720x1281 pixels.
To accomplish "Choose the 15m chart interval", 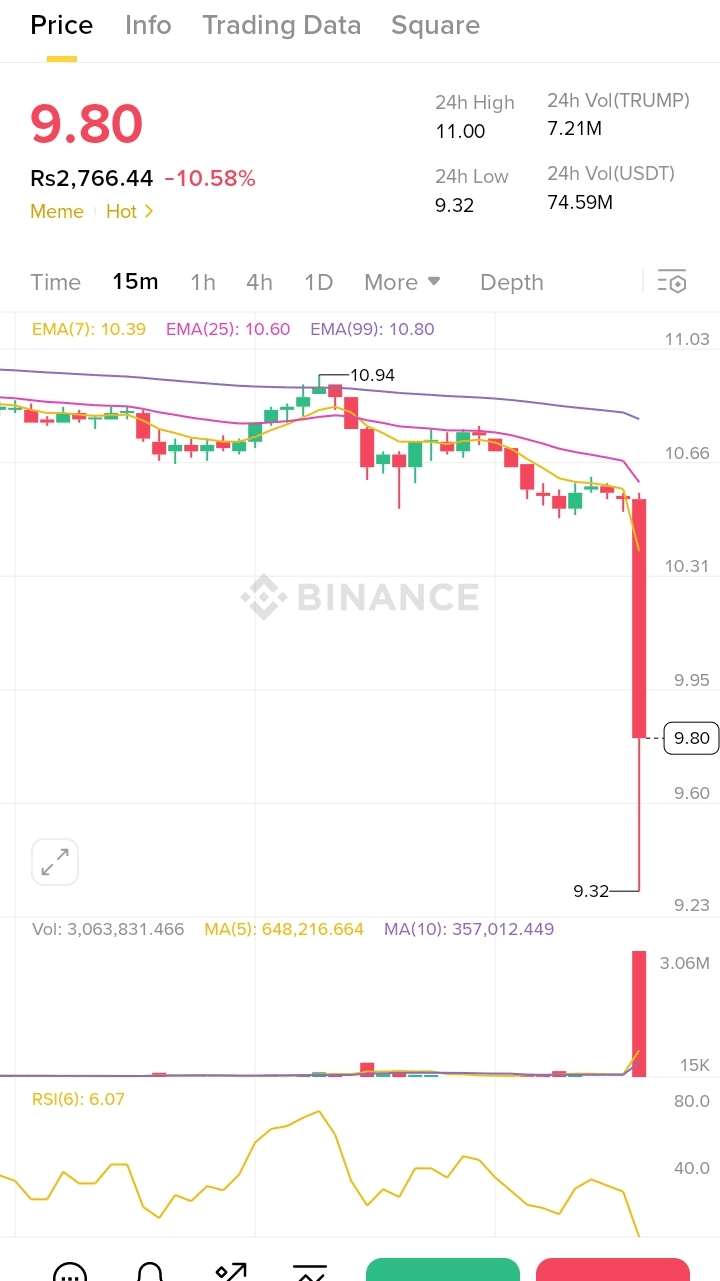I will coord(135,282).
